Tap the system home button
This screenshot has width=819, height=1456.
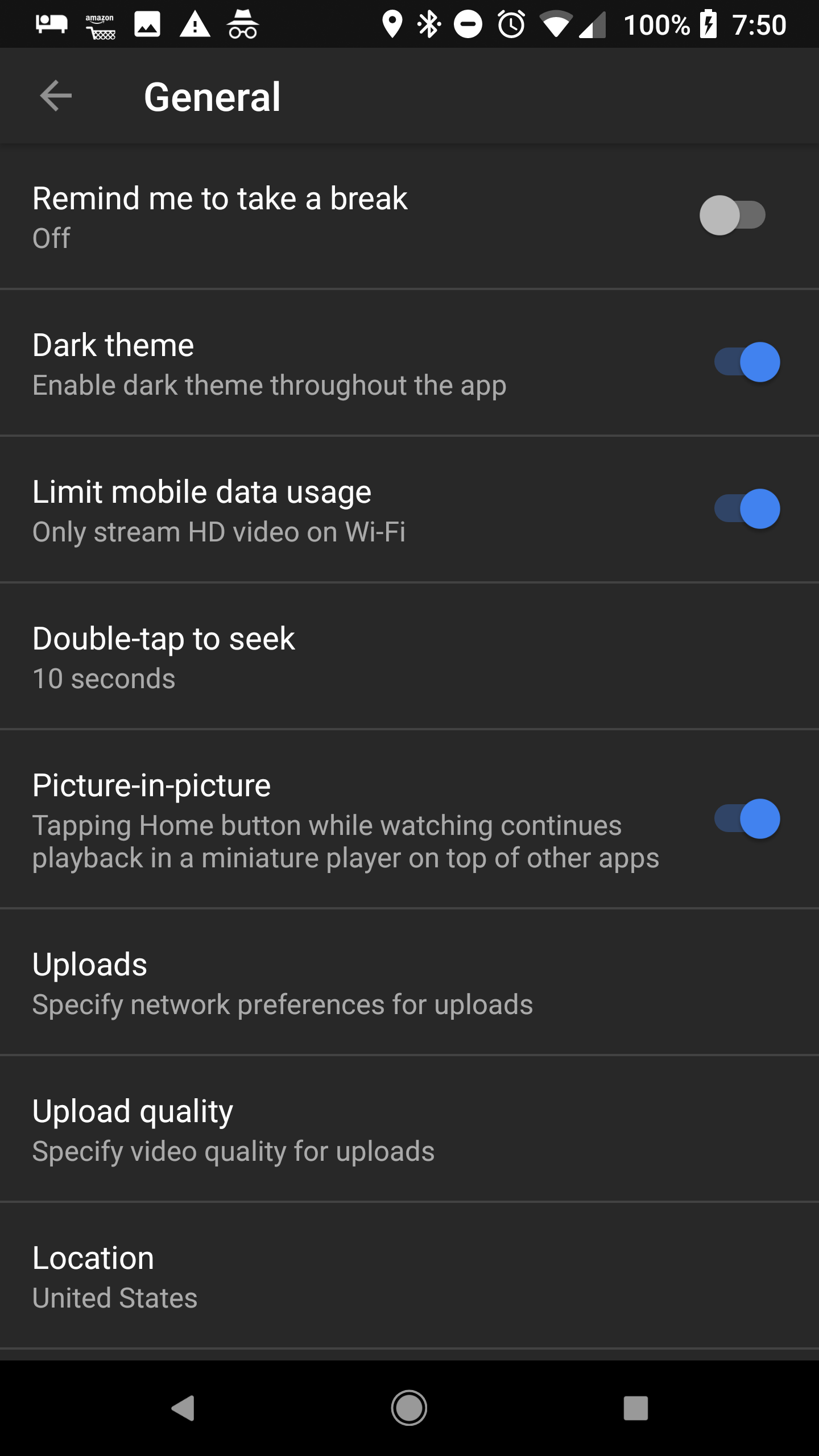click(409, 1408)
